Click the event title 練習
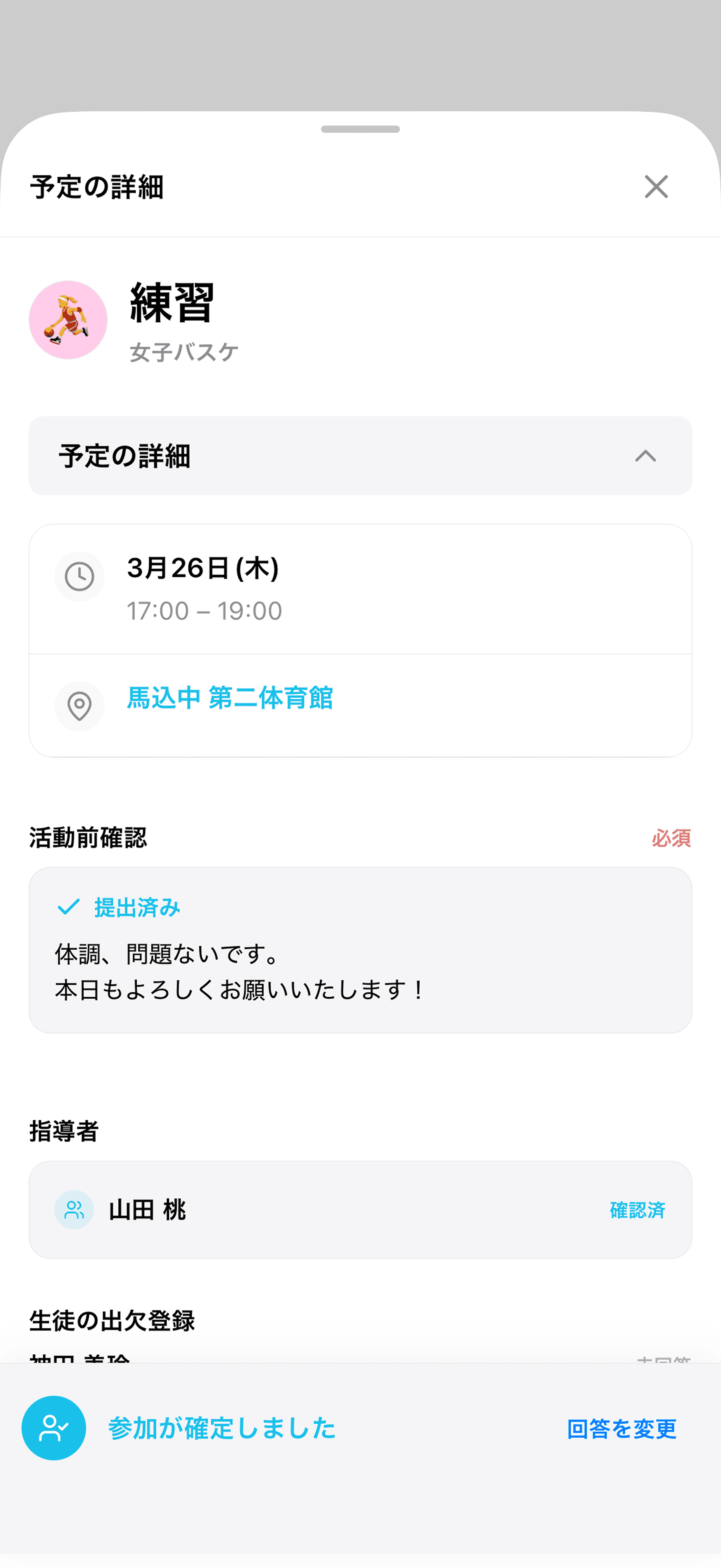The image size is (721, 1568). pos(169,307)
